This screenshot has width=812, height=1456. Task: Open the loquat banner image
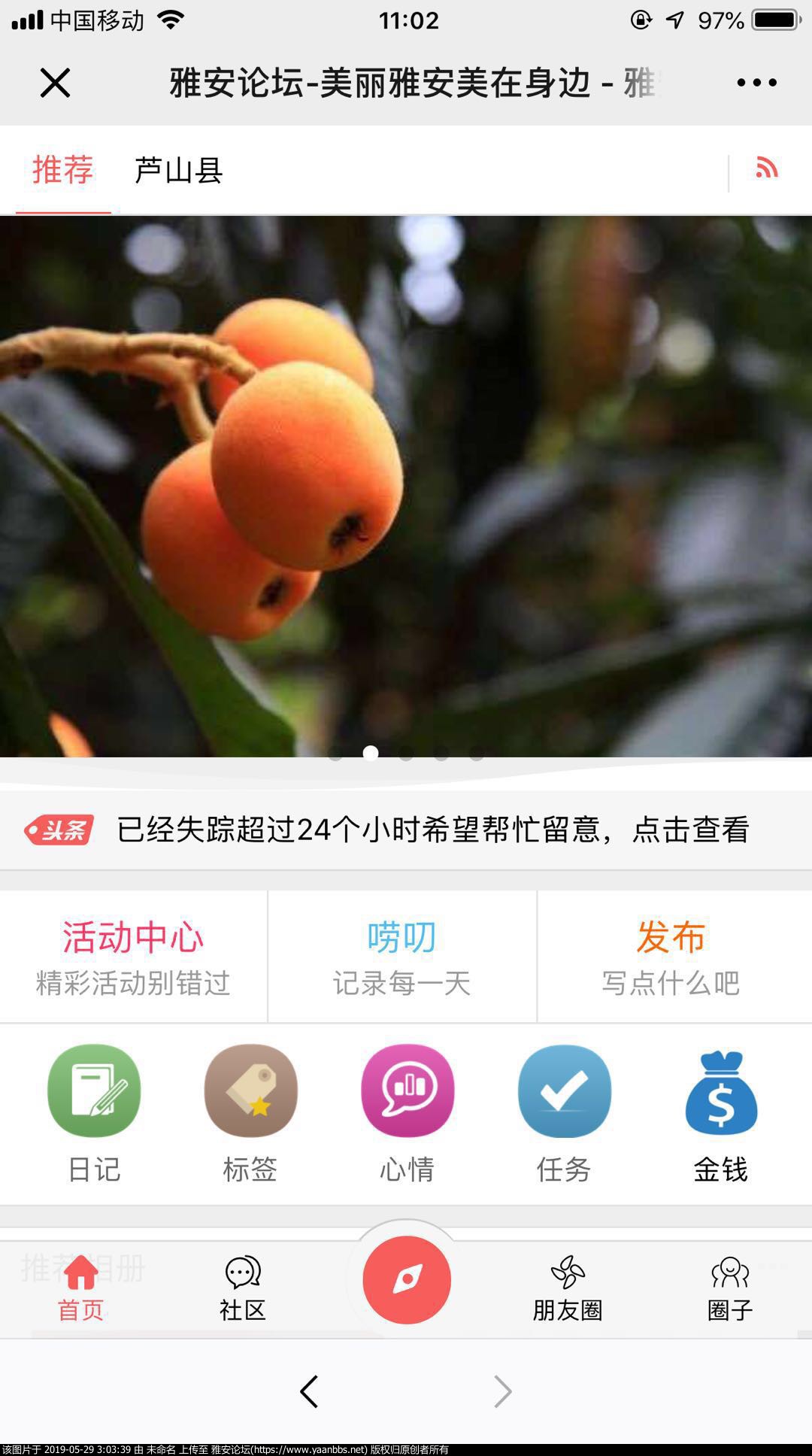pyautogui.click(x=406, y=486)
